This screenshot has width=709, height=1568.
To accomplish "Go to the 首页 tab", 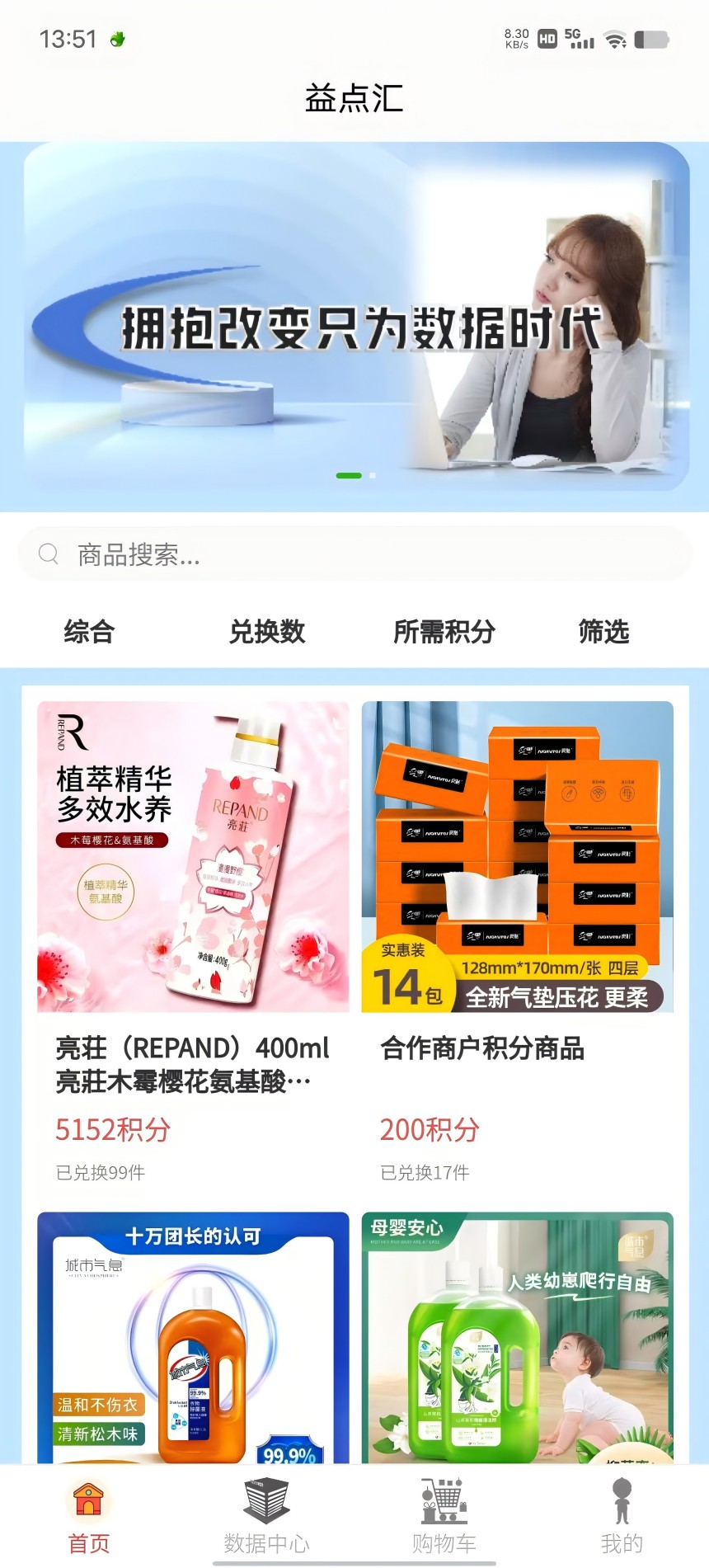I will click(88, 1516).
